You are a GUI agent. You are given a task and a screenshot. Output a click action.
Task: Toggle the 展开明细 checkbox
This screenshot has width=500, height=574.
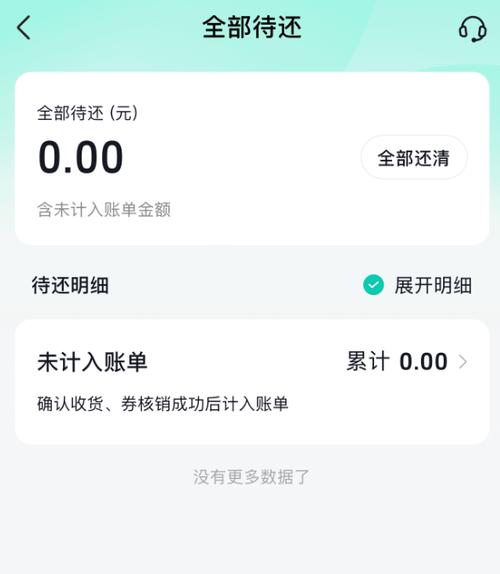[373, 285]
